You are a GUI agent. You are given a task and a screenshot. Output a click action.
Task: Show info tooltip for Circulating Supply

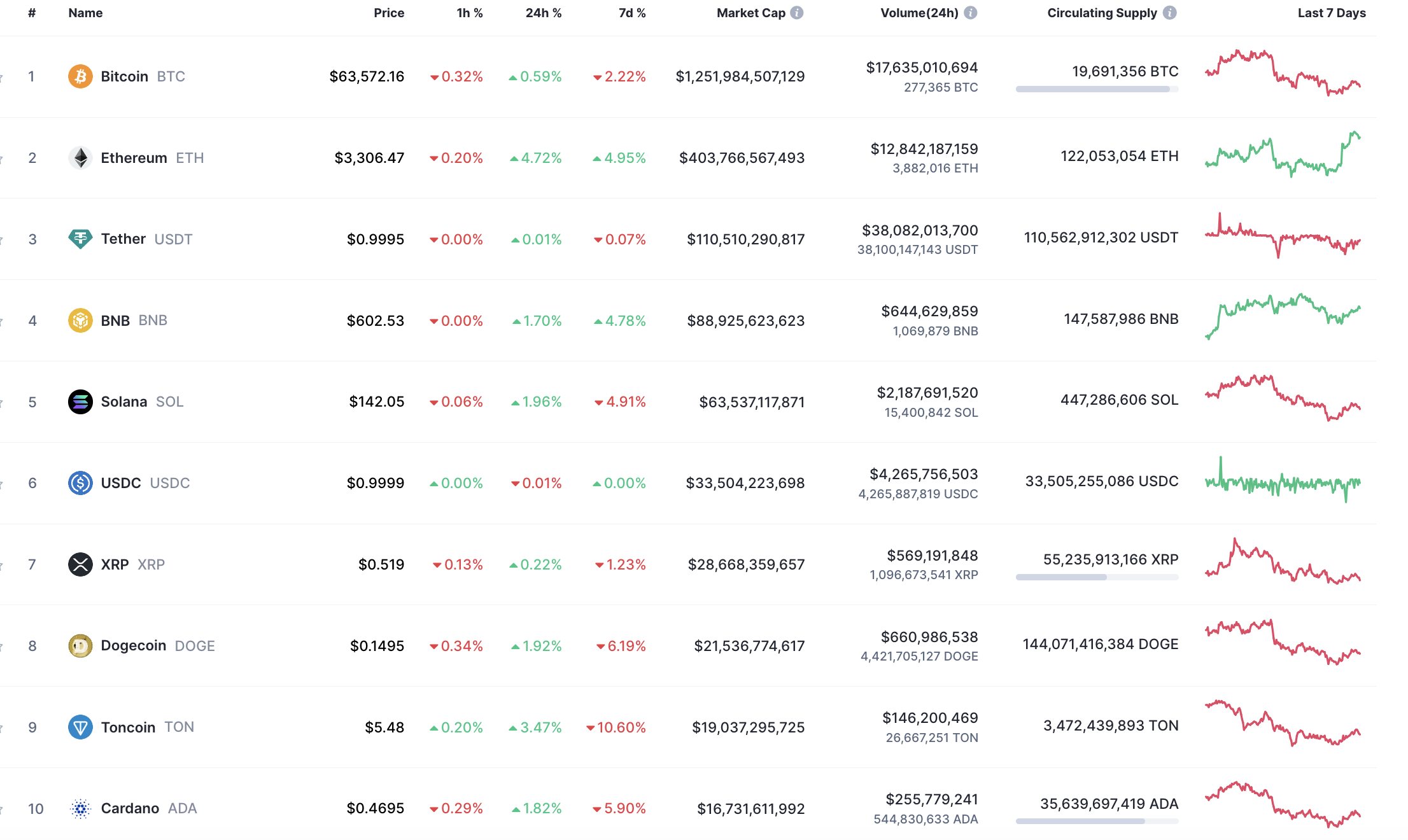tap(1169, 13)
